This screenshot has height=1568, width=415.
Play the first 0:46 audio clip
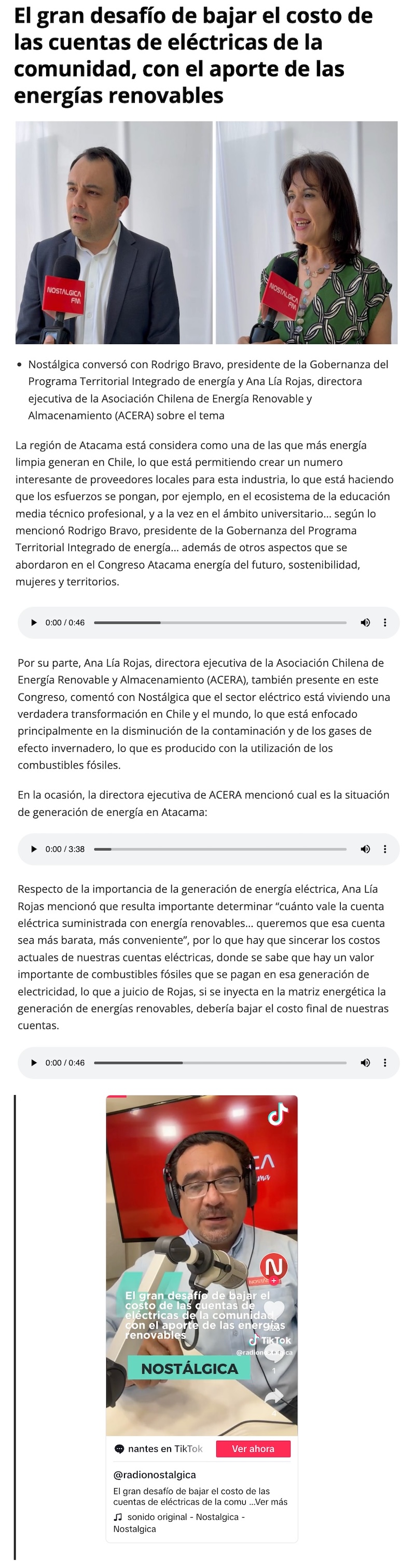click(x=34, y=623)
